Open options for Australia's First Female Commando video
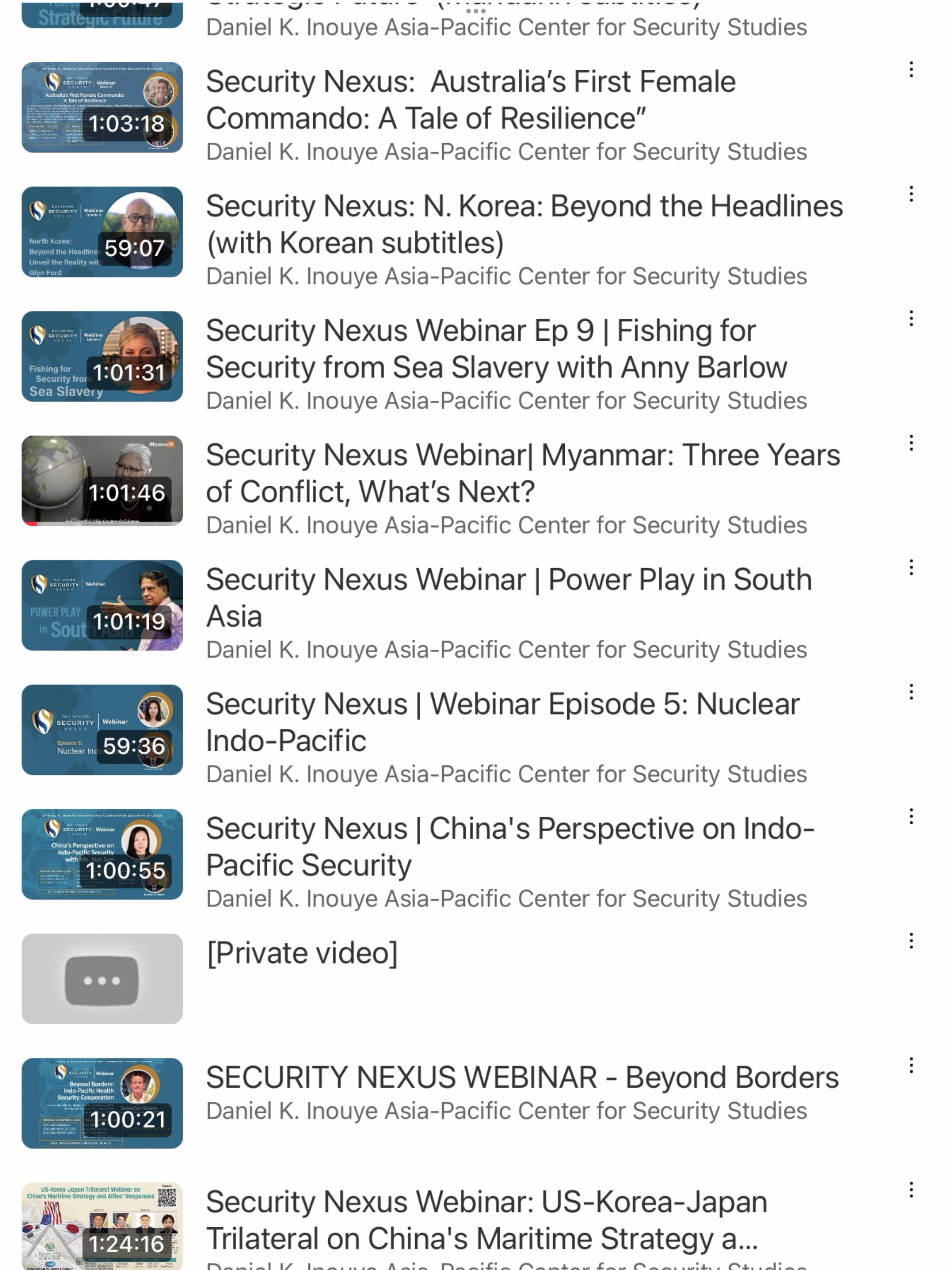The width and height of the screenshot is (952, 1270). coord(911,70)
